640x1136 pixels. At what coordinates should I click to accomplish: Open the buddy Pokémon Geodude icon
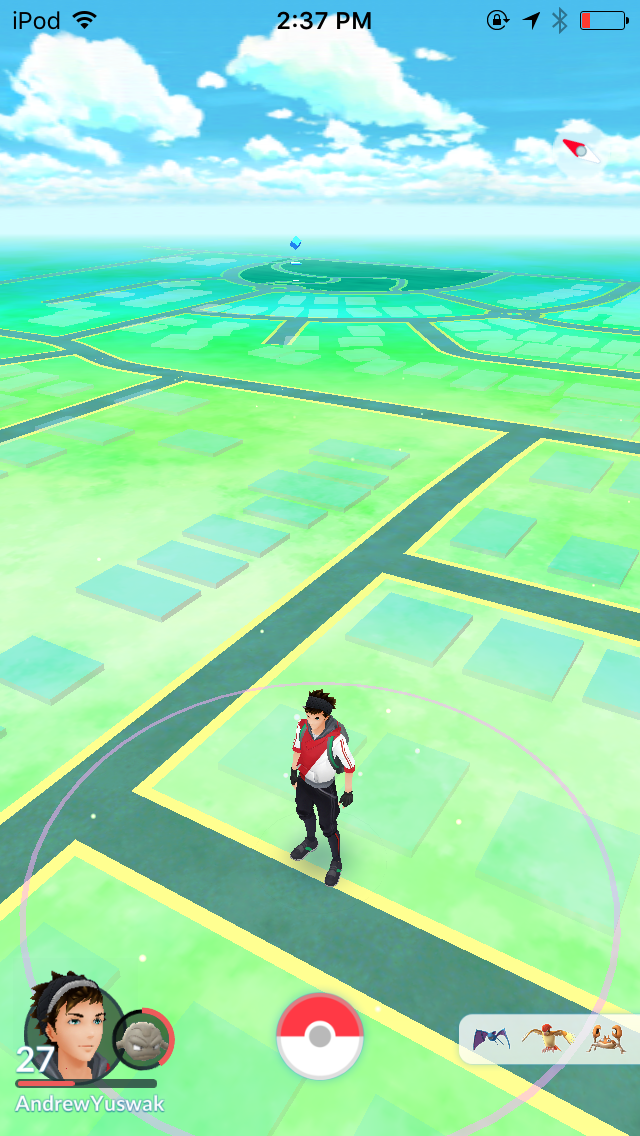click(x=144, y=1038)
